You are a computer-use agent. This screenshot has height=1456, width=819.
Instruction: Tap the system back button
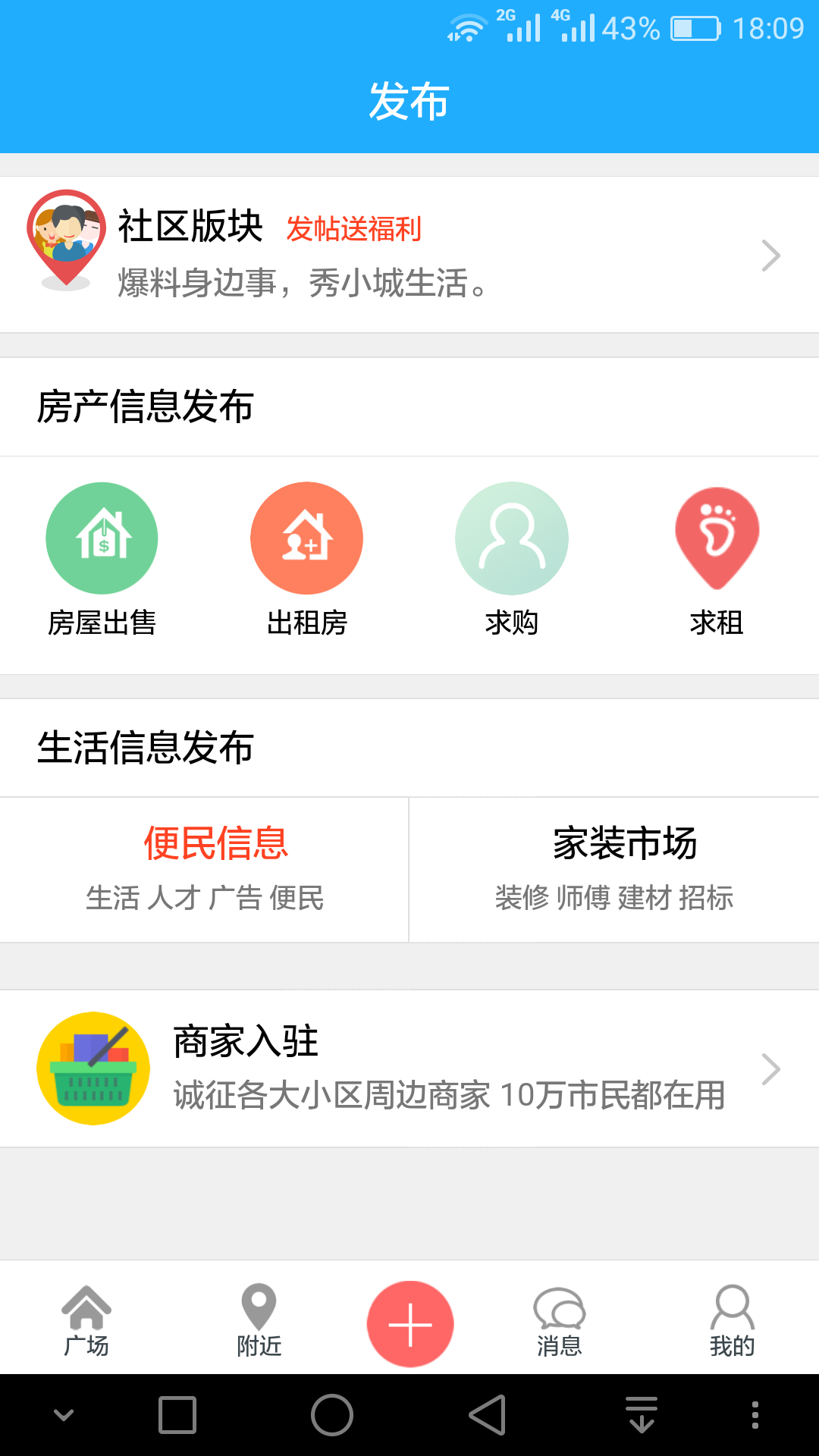(x=487, y=1415)
